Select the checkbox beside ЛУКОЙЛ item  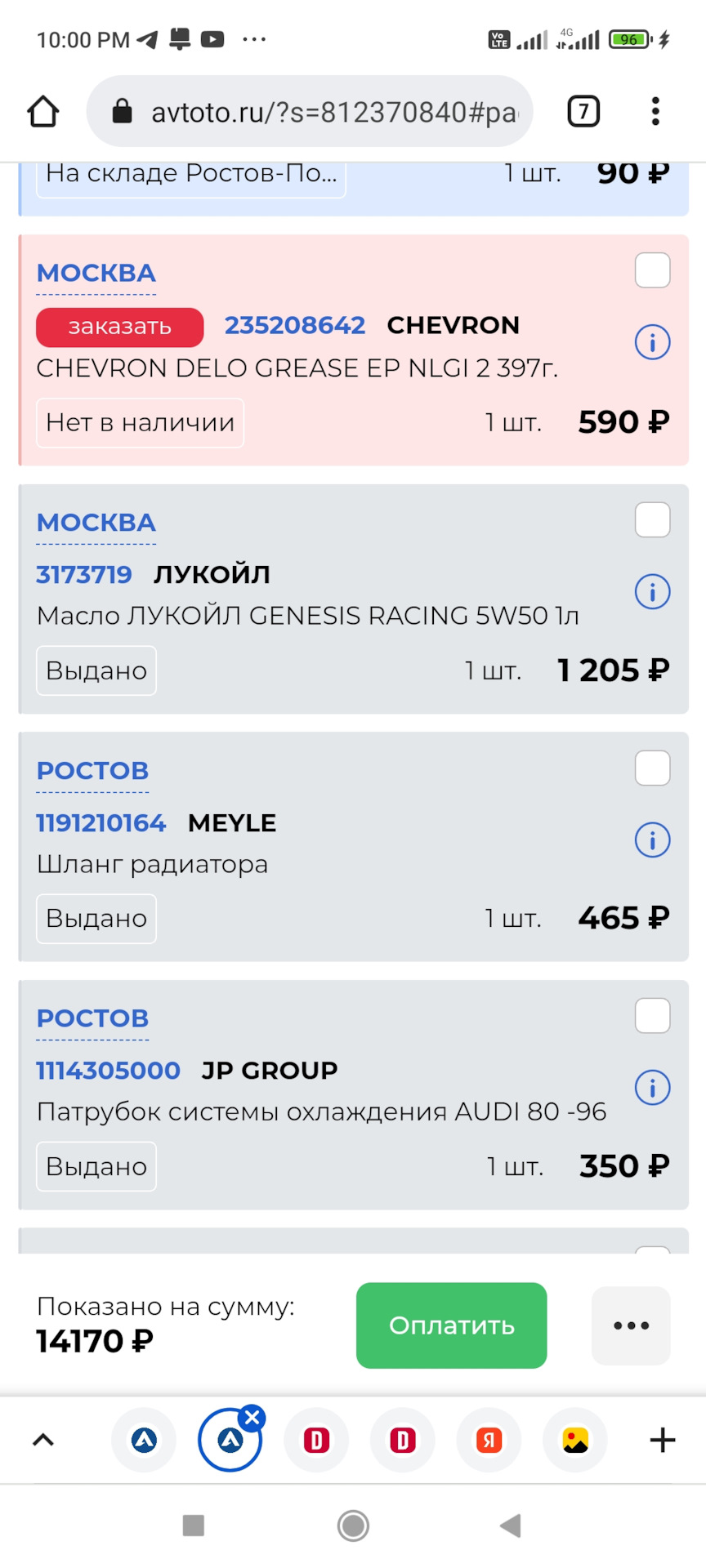click(x=652, y=520)
